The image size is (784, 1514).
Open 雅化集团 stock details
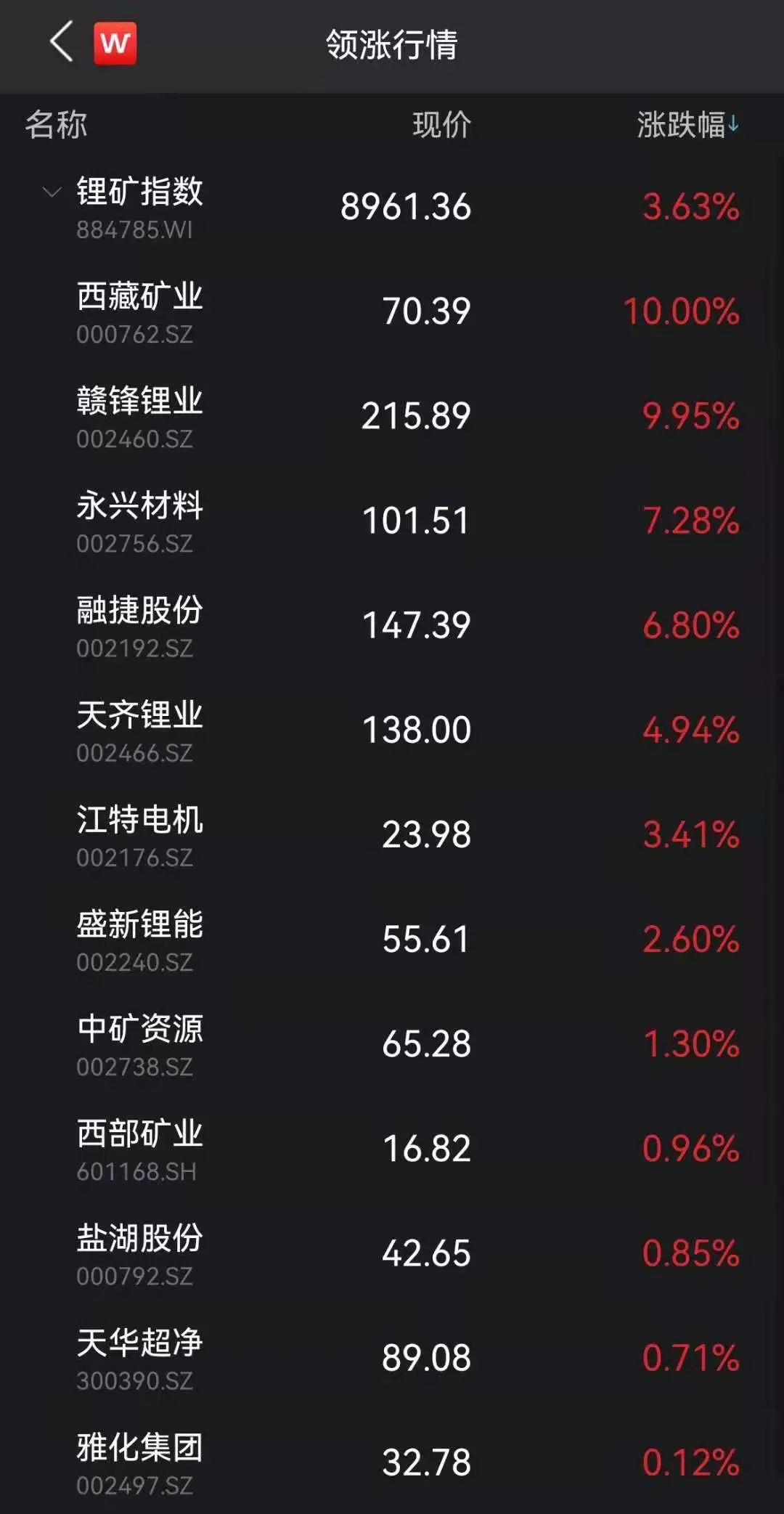(x=139, y=1462)
